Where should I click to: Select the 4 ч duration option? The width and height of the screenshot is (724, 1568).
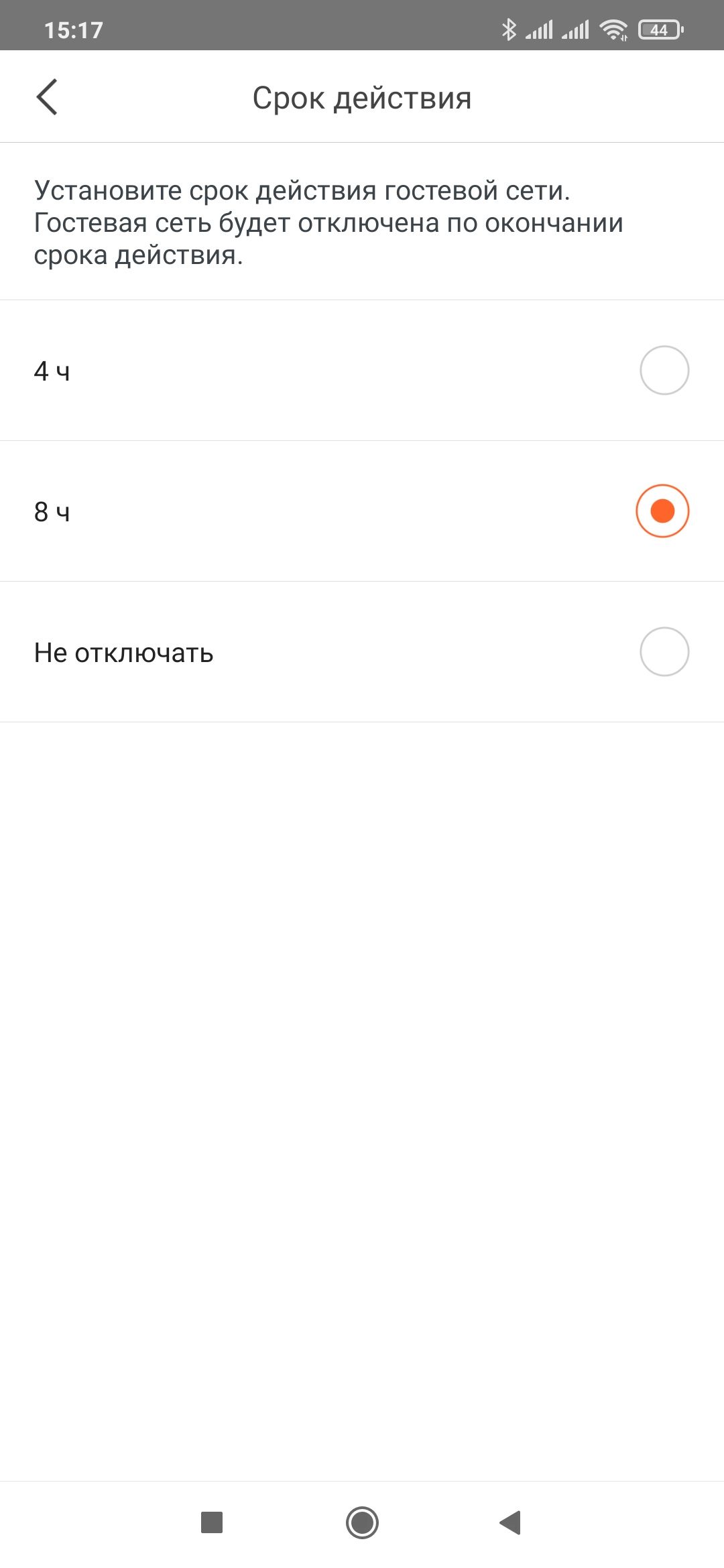pyautogui.click(x=664, y=371)
